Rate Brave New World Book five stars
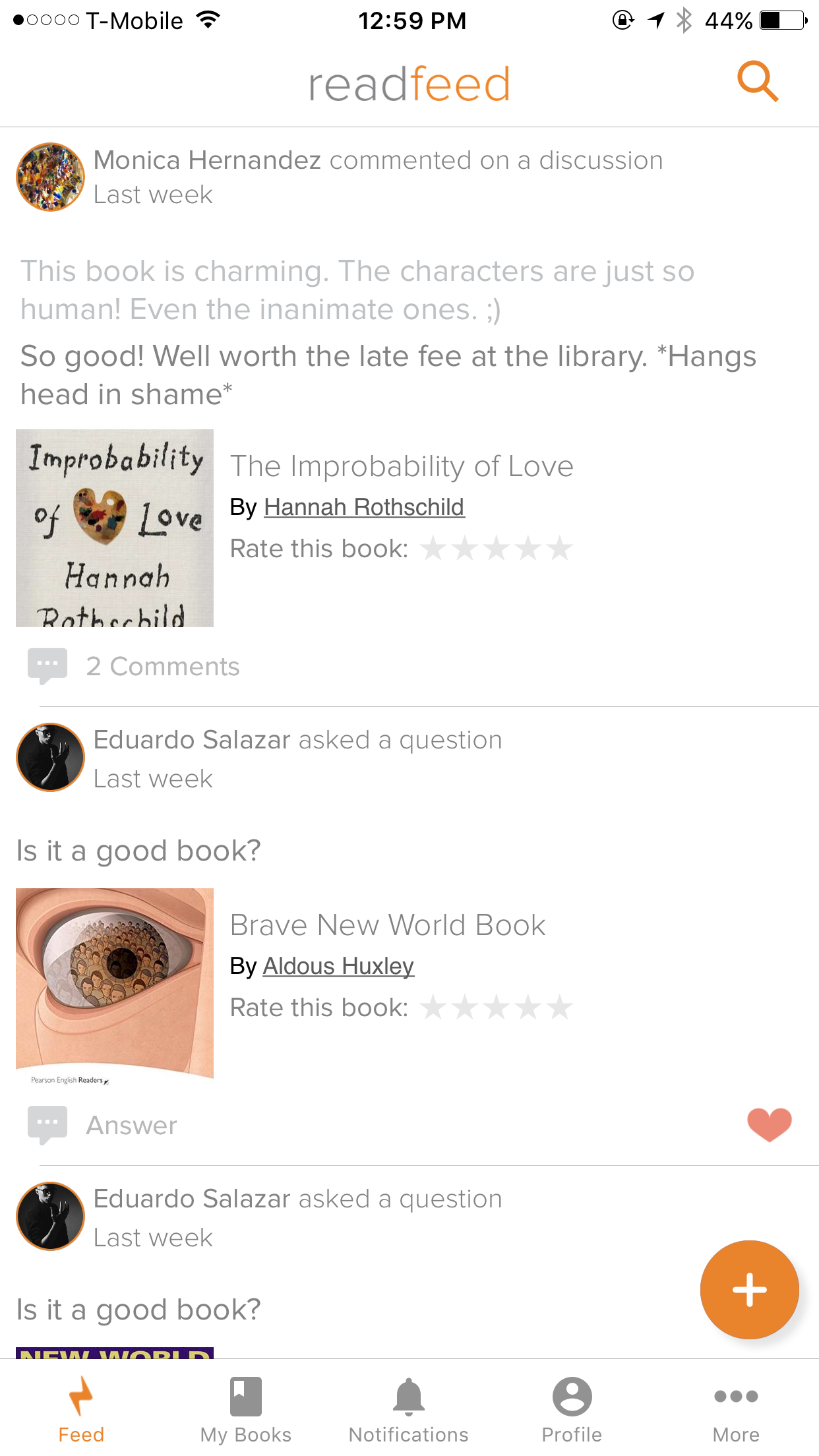This screenshot has height=1456, width=819. pos(561,1008)
